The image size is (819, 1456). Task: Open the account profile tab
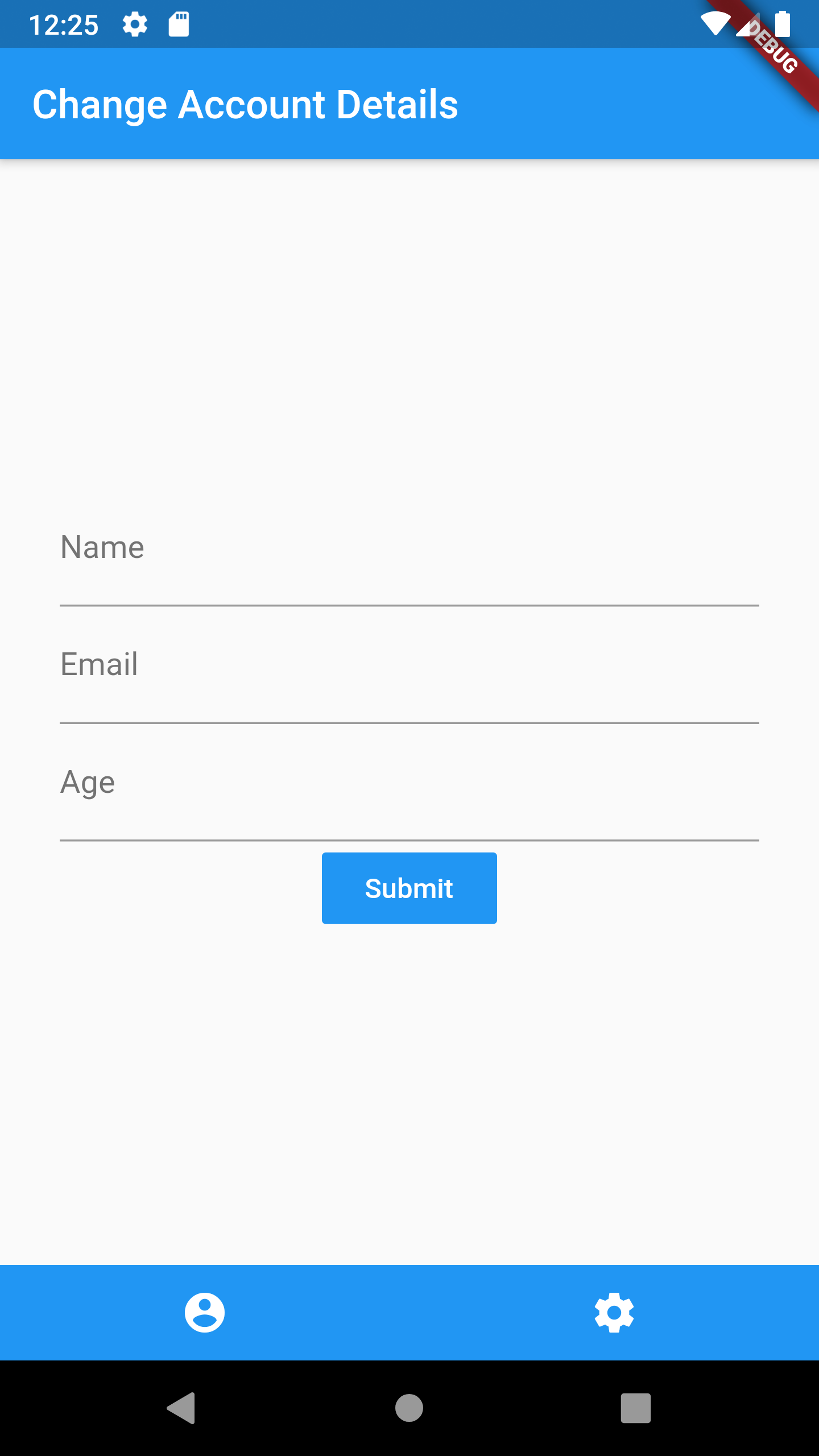click(x=205, y=1313)
